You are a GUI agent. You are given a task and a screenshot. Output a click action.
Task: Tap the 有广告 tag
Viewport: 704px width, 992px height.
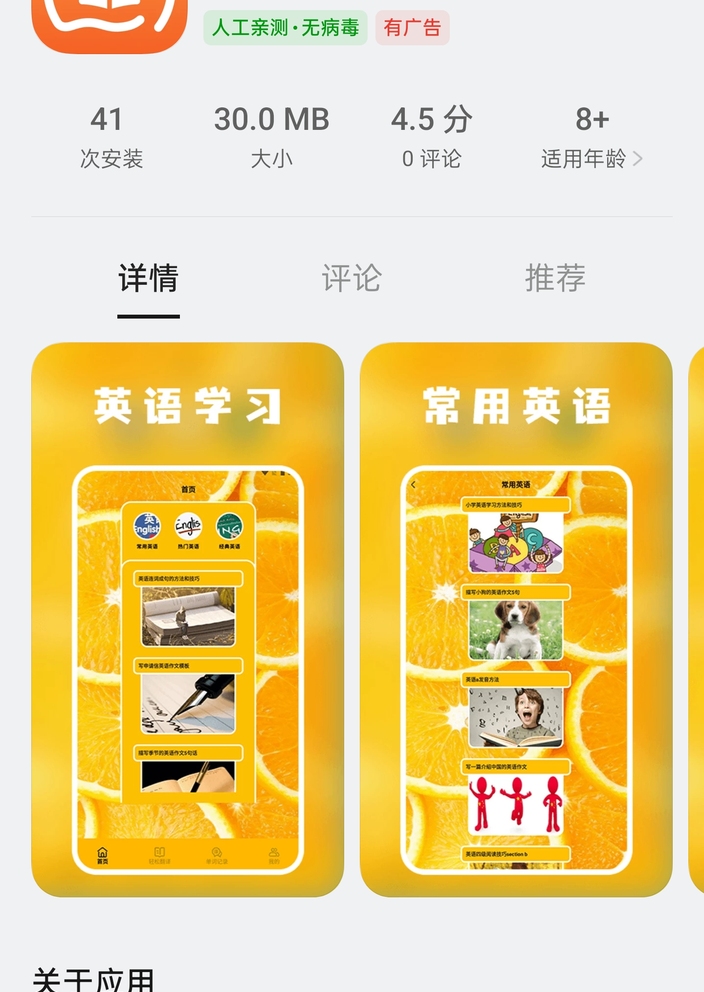412,28
